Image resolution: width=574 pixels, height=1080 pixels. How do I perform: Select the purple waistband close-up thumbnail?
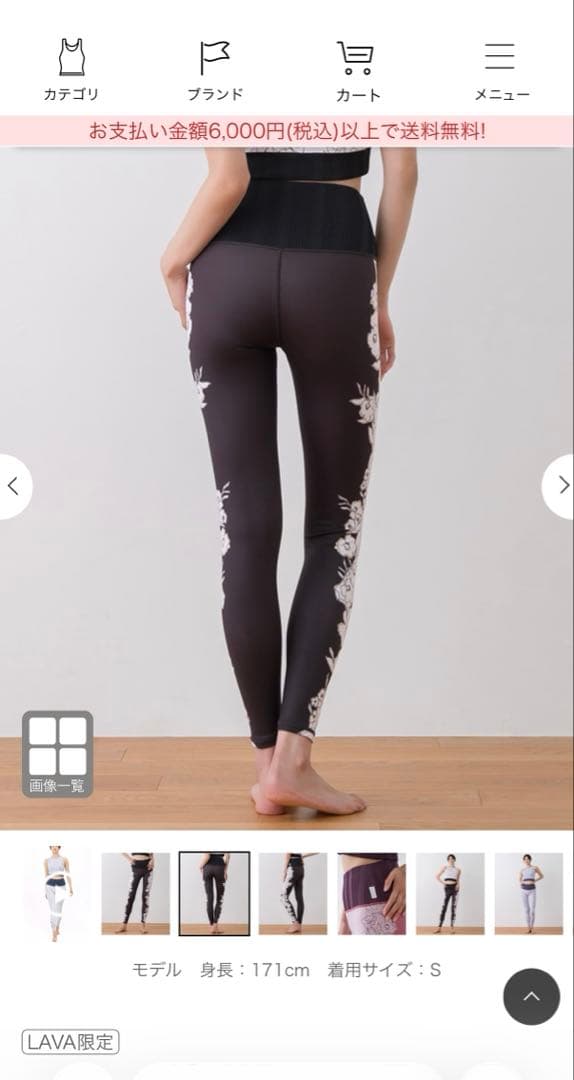coord(371,893)
